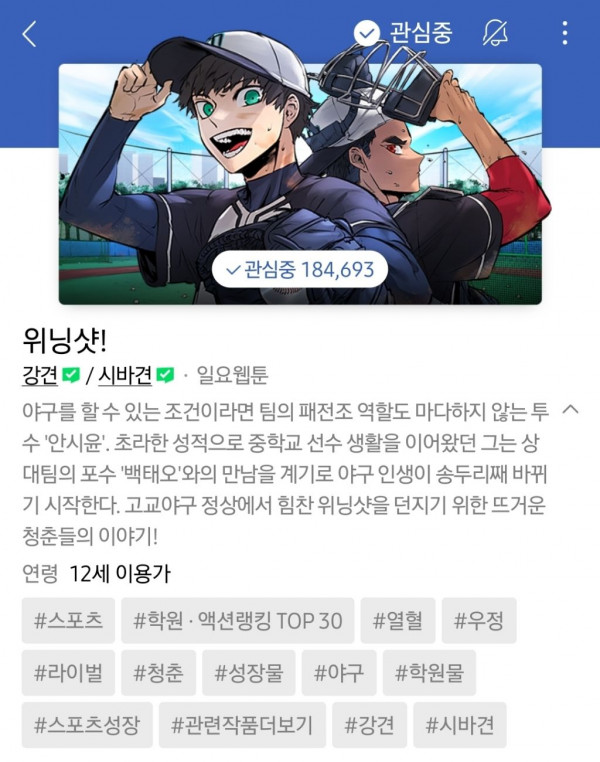The image size is (600, 762).
Task: Open the three-dot overflow menu
Action: pos(565,33)
